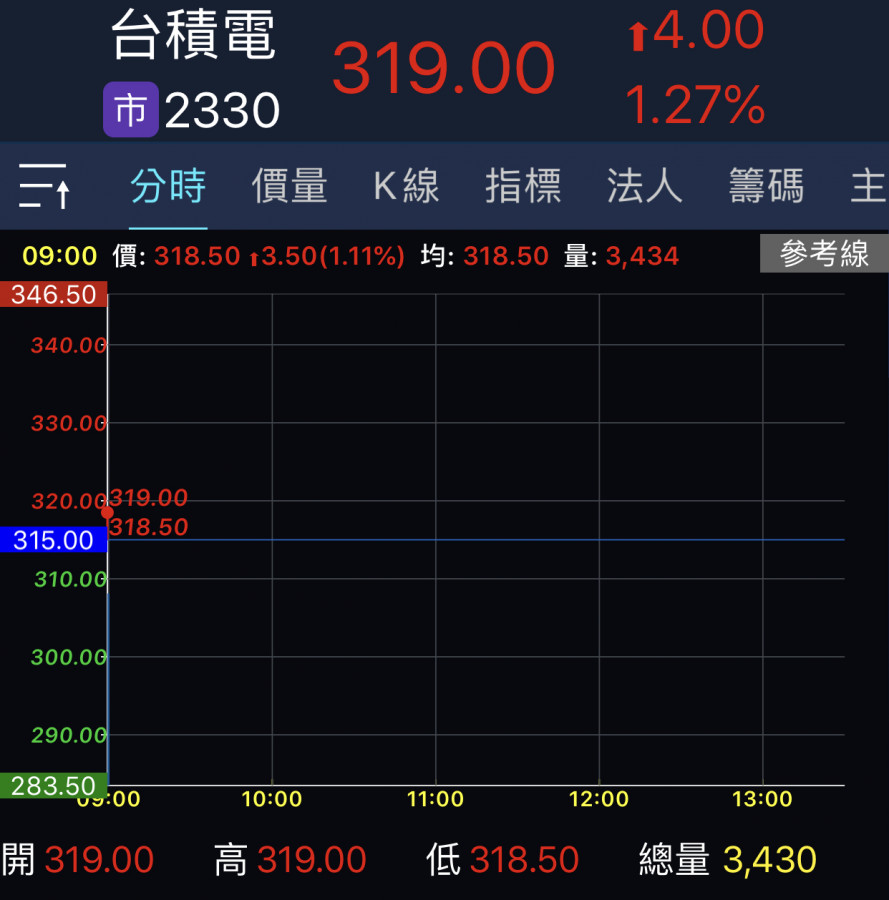Tap the 參考線 button
Viewport: 889px width, 900px height.
[x=823, y=254]
